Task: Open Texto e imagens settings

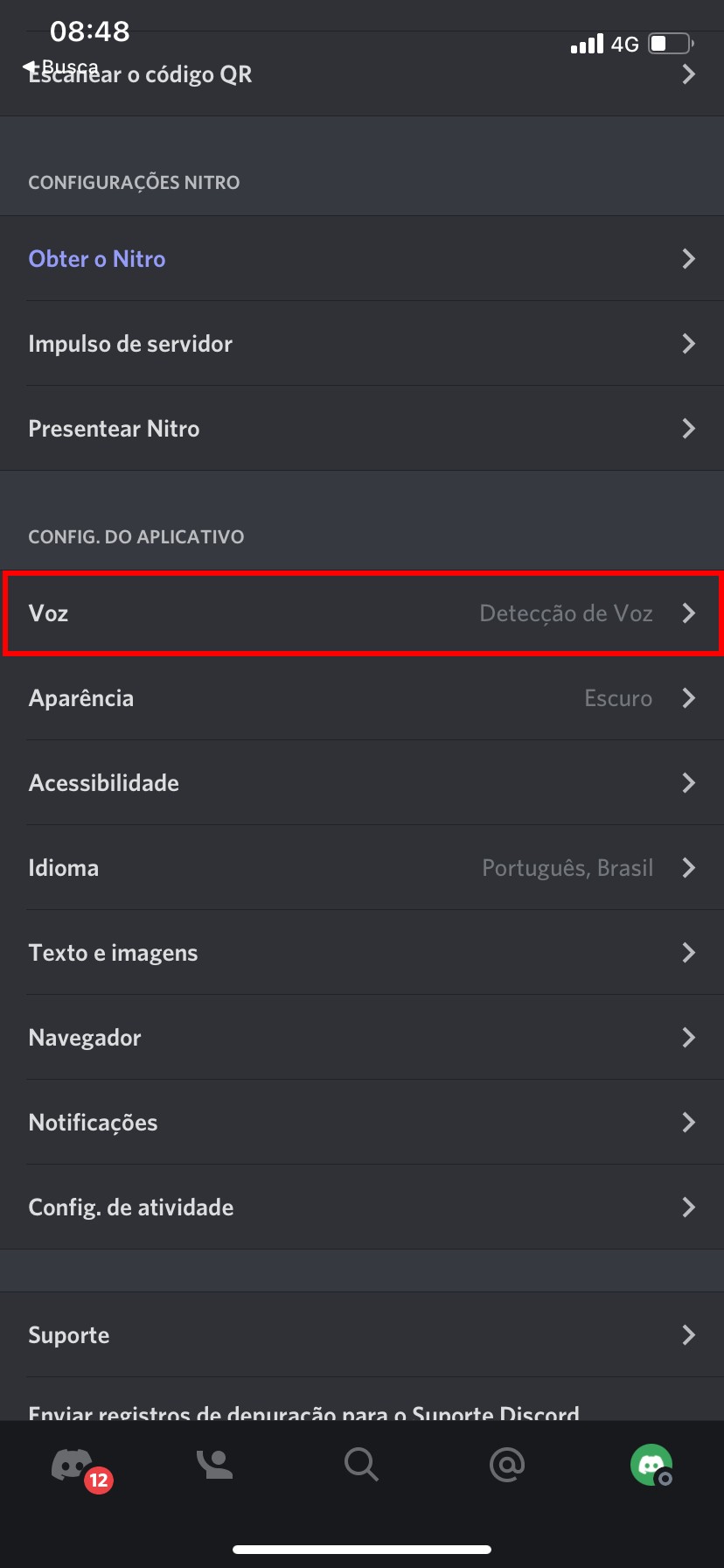Action: pyautogui.click(x=362, y=953)
